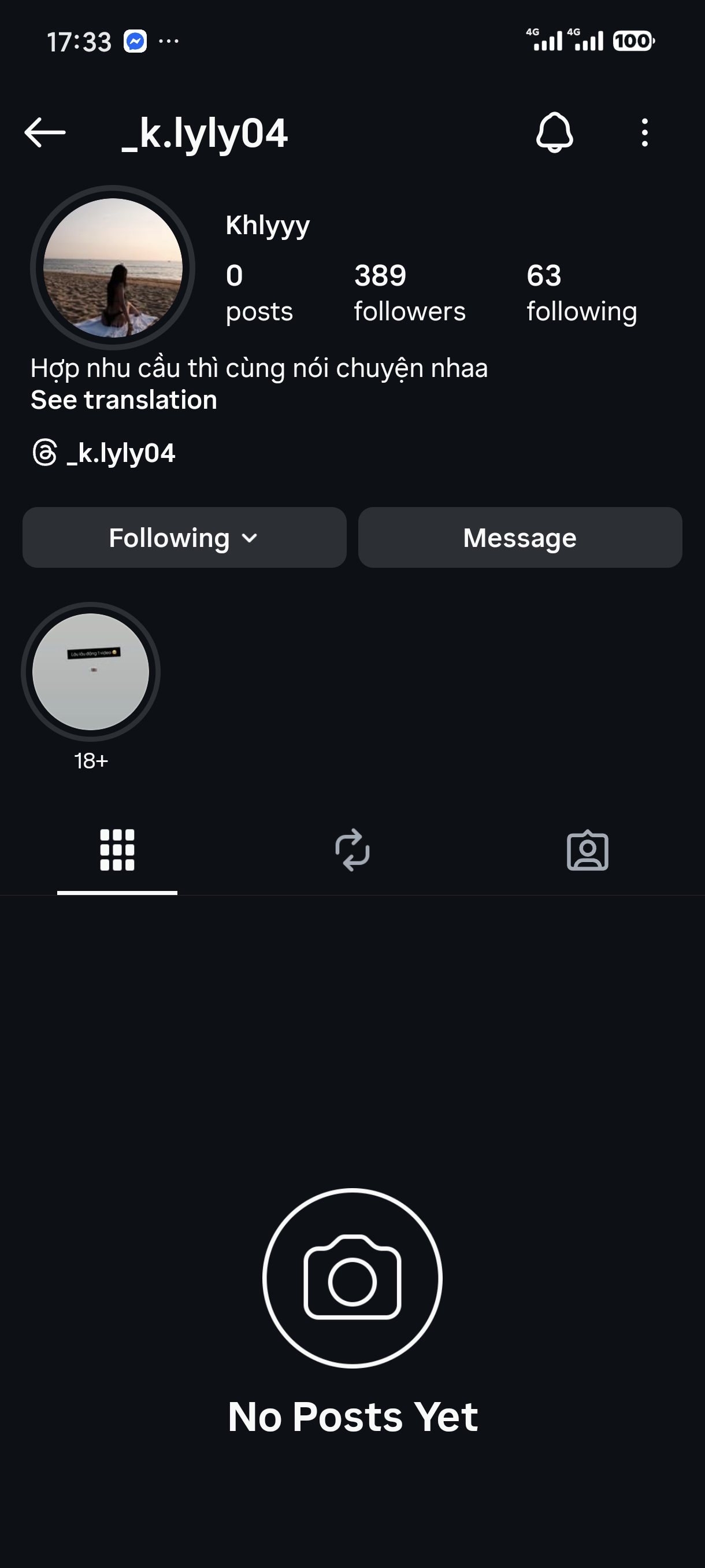Switch to the posts grid tab
Viewport: 705px width, 1568px height.
117,850
